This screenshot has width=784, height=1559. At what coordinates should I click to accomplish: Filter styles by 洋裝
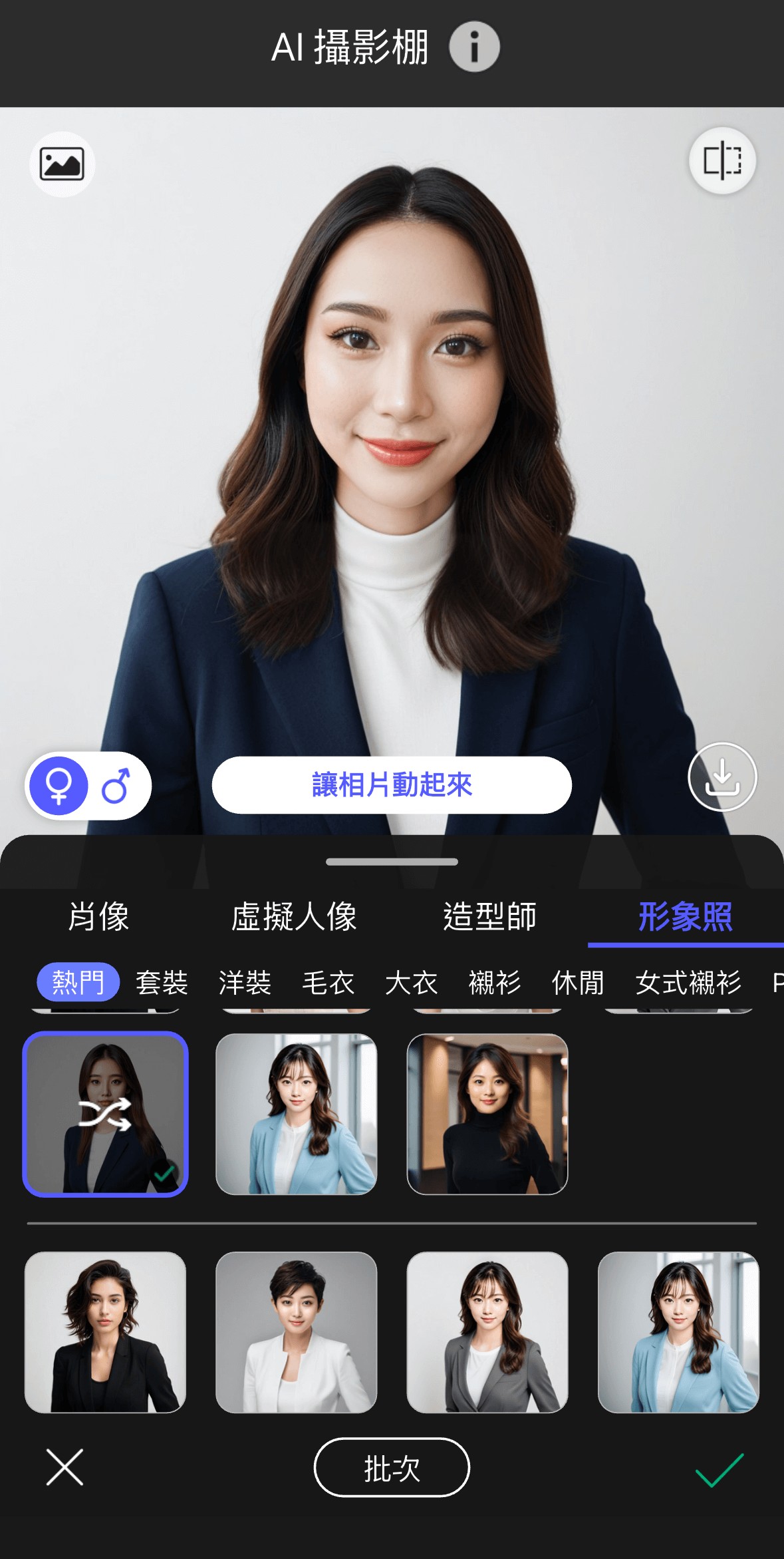click(245, 982)
